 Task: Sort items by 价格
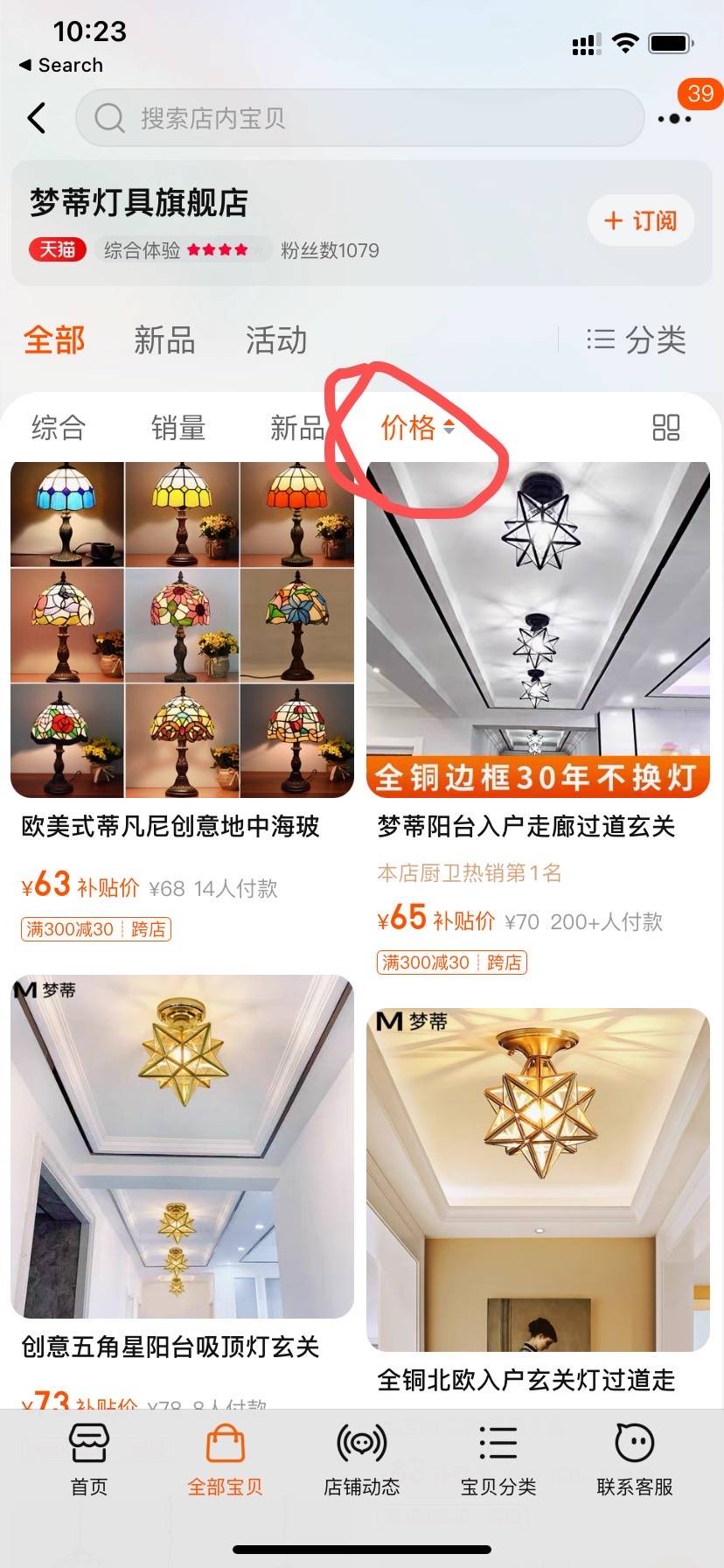(417, 428)
